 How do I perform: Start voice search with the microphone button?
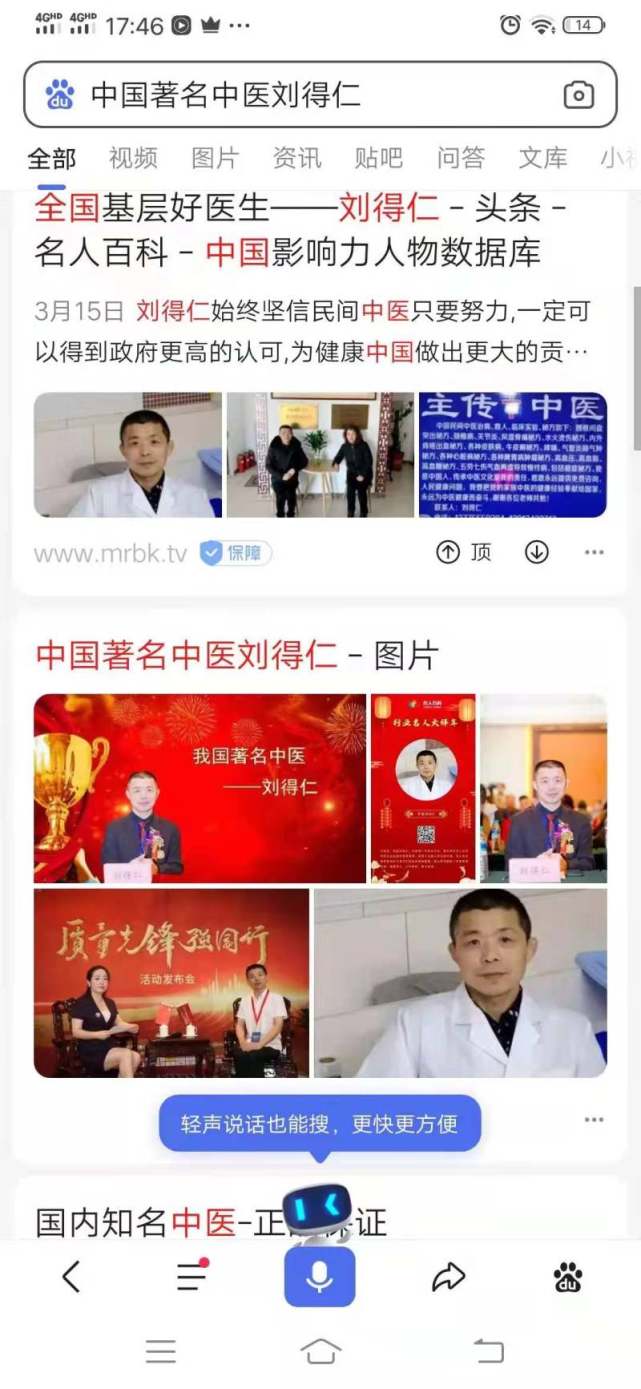click(x=319, y=1276)
